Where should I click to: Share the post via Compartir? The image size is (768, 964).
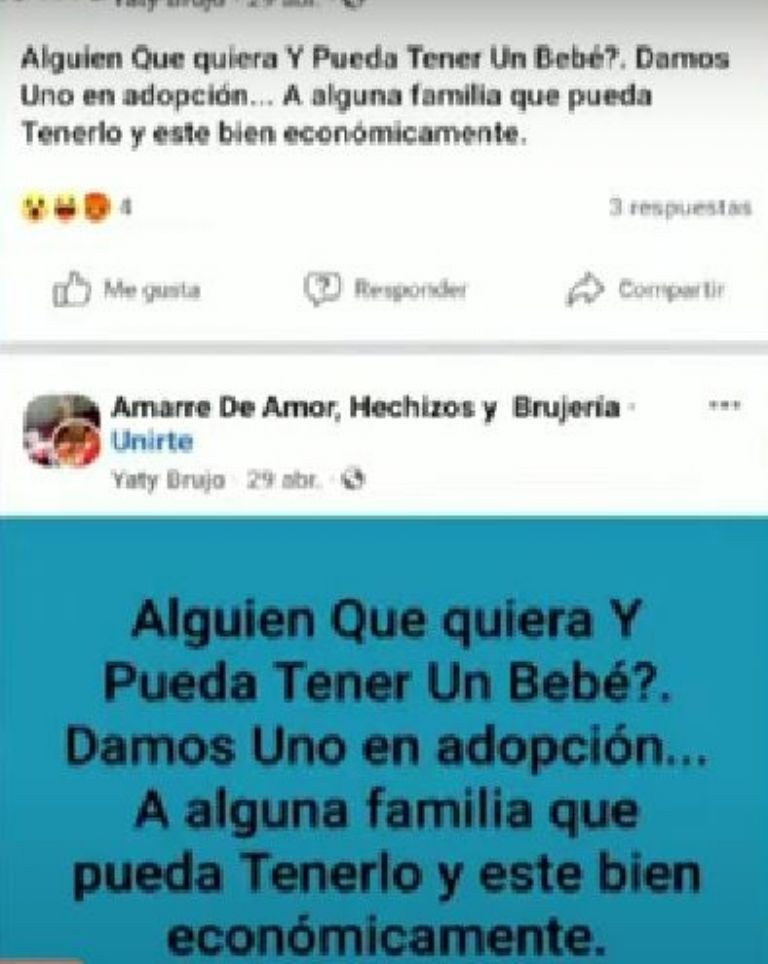click(645, 290)
